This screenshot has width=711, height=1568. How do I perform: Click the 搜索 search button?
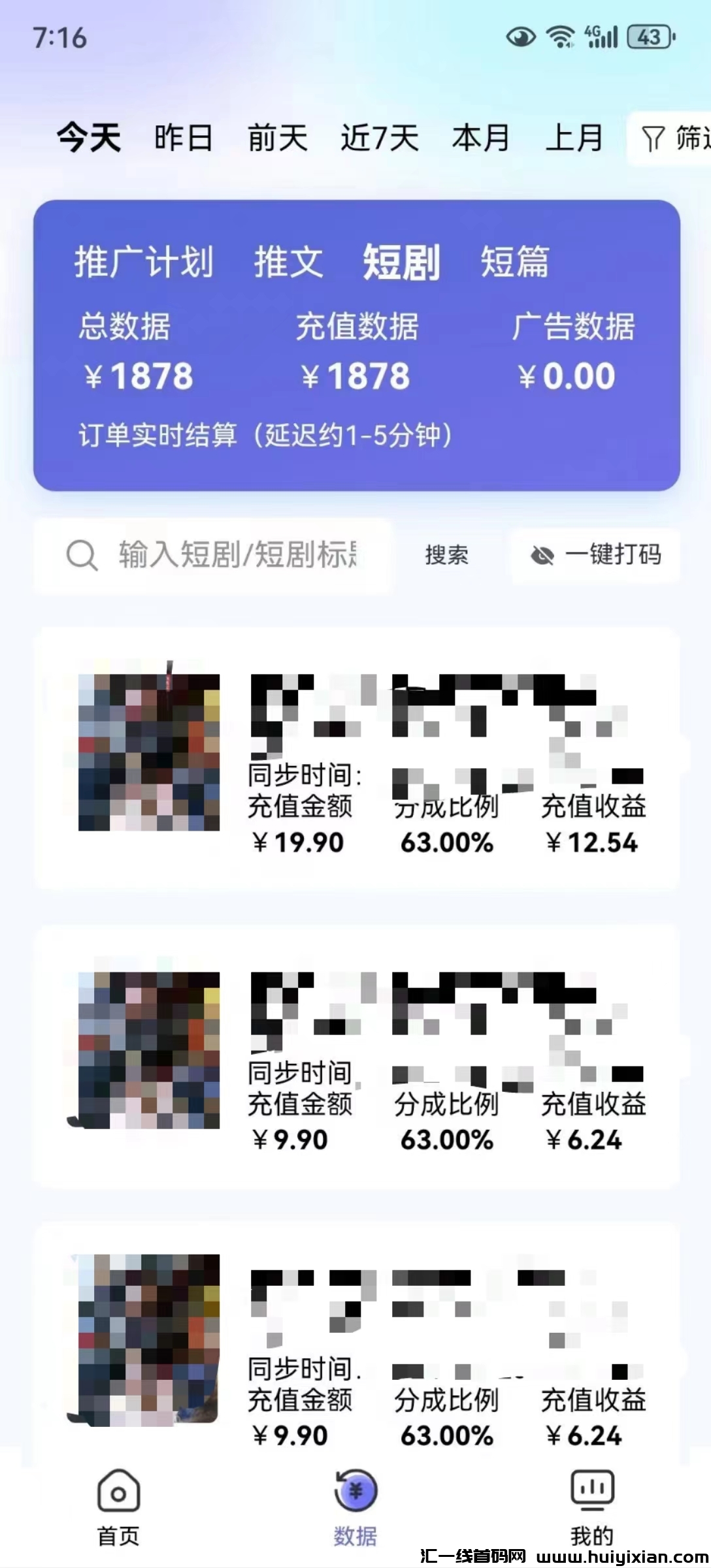click(x=447, y=556)
